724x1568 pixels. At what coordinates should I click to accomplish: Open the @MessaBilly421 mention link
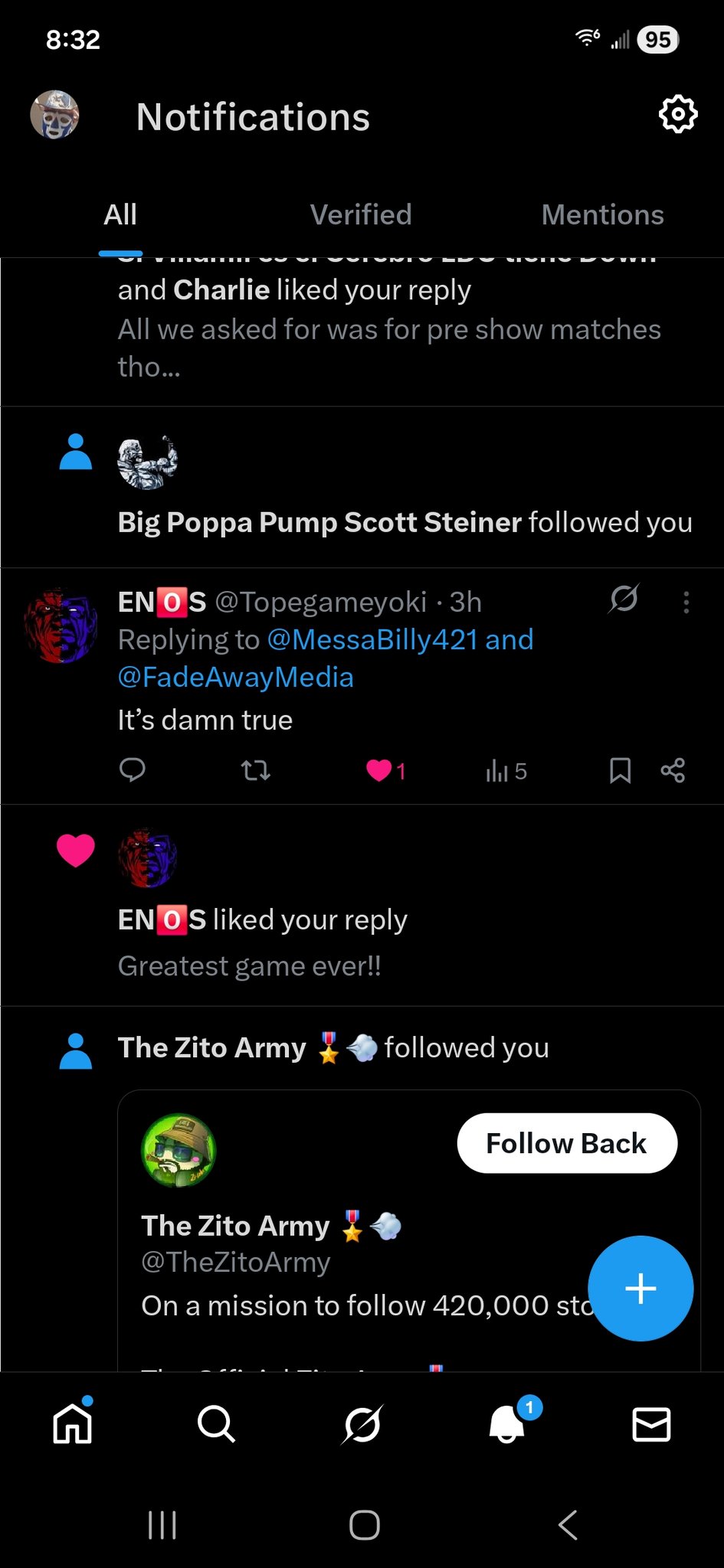(x=372, y=640)
